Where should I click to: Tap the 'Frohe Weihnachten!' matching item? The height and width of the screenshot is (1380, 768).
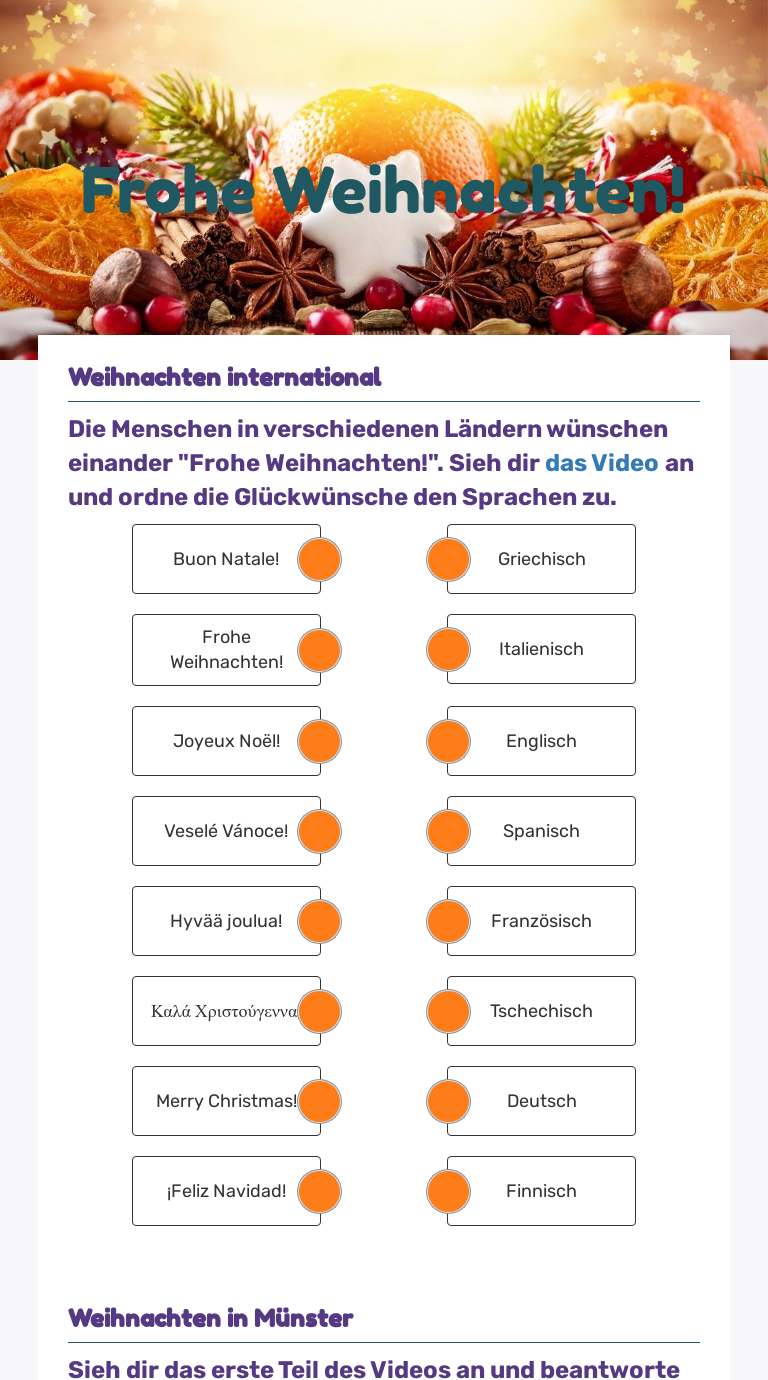(226, 650)
